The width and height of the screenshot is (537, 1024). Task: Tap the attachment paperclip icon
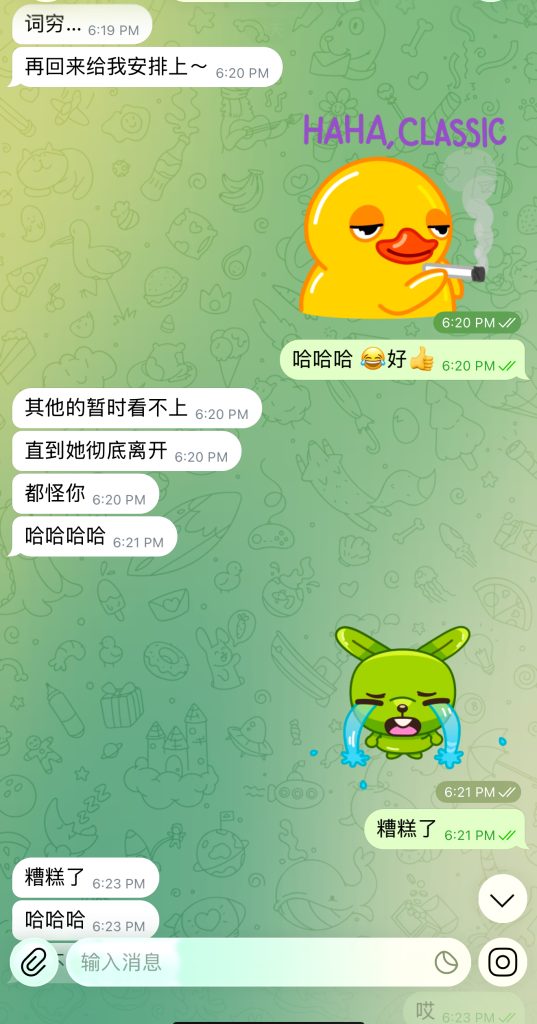coord(34,962)
